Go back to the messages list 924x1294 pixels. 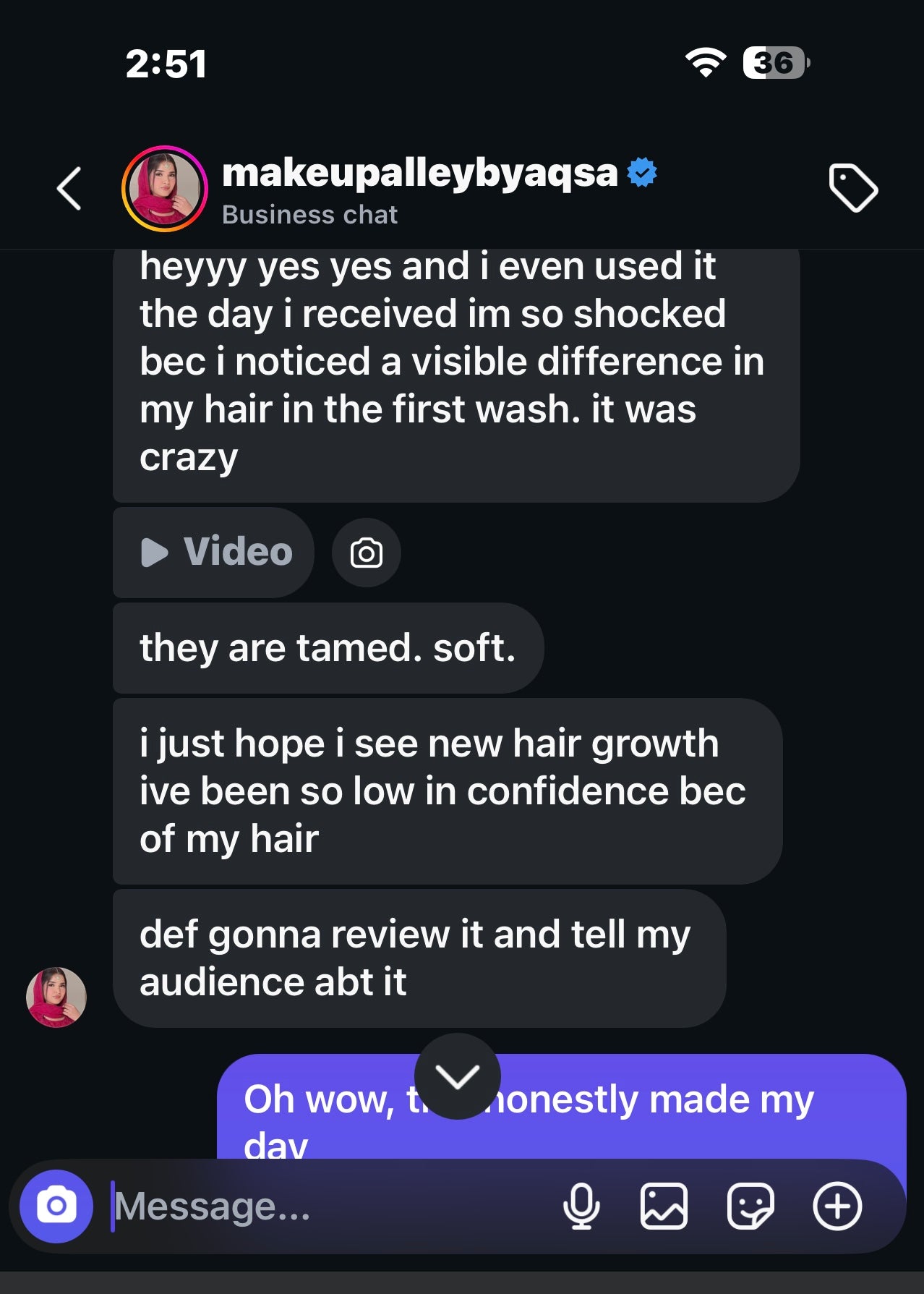69,189
